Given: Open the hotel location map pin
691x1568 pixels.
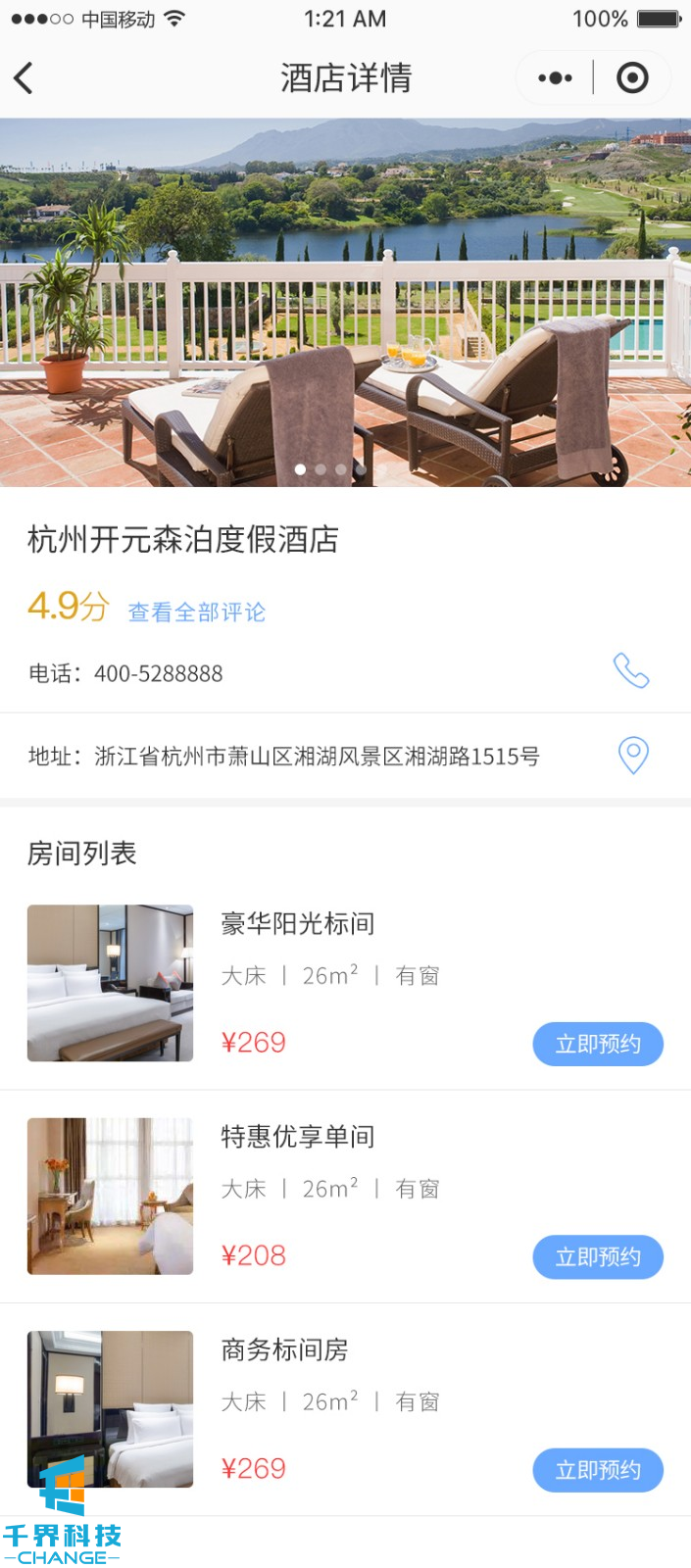Looking at the screenshot, I should tap(633, 756).
